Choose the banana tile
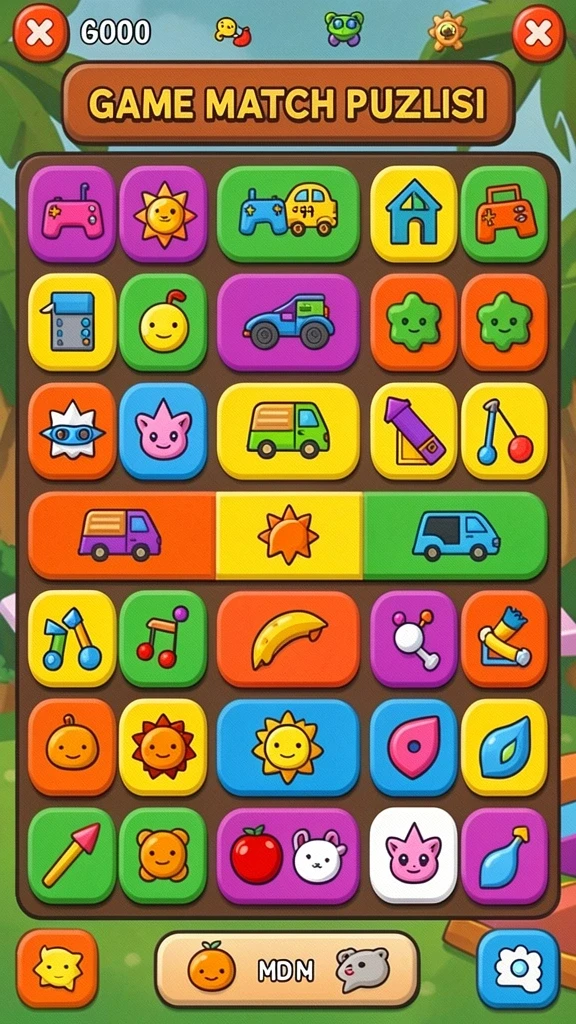Screen dimensions: 576x1024 [288, 639]
